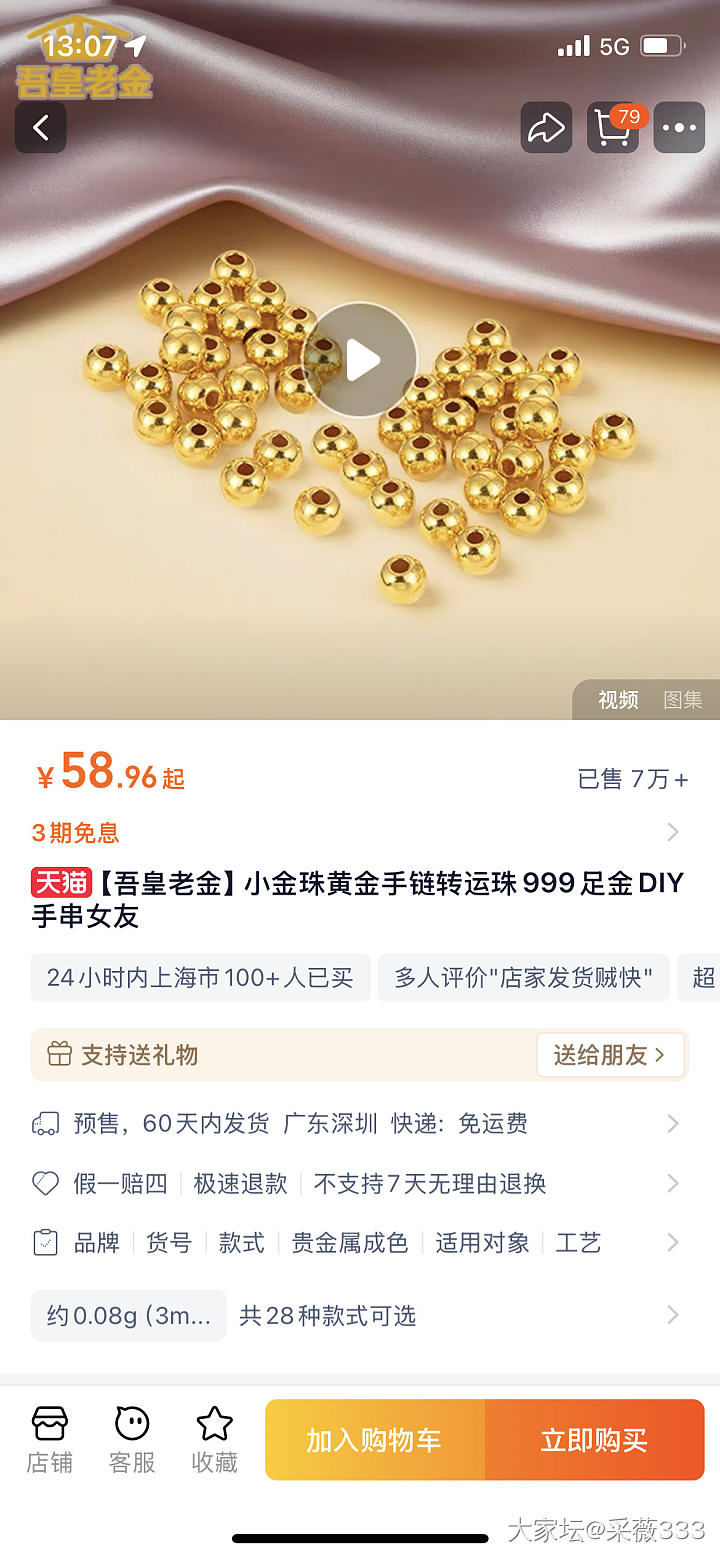720x1558 pixels.
Task: Contact 客服 customer service
Action: pyautogui.click(x=132, y=1440)
